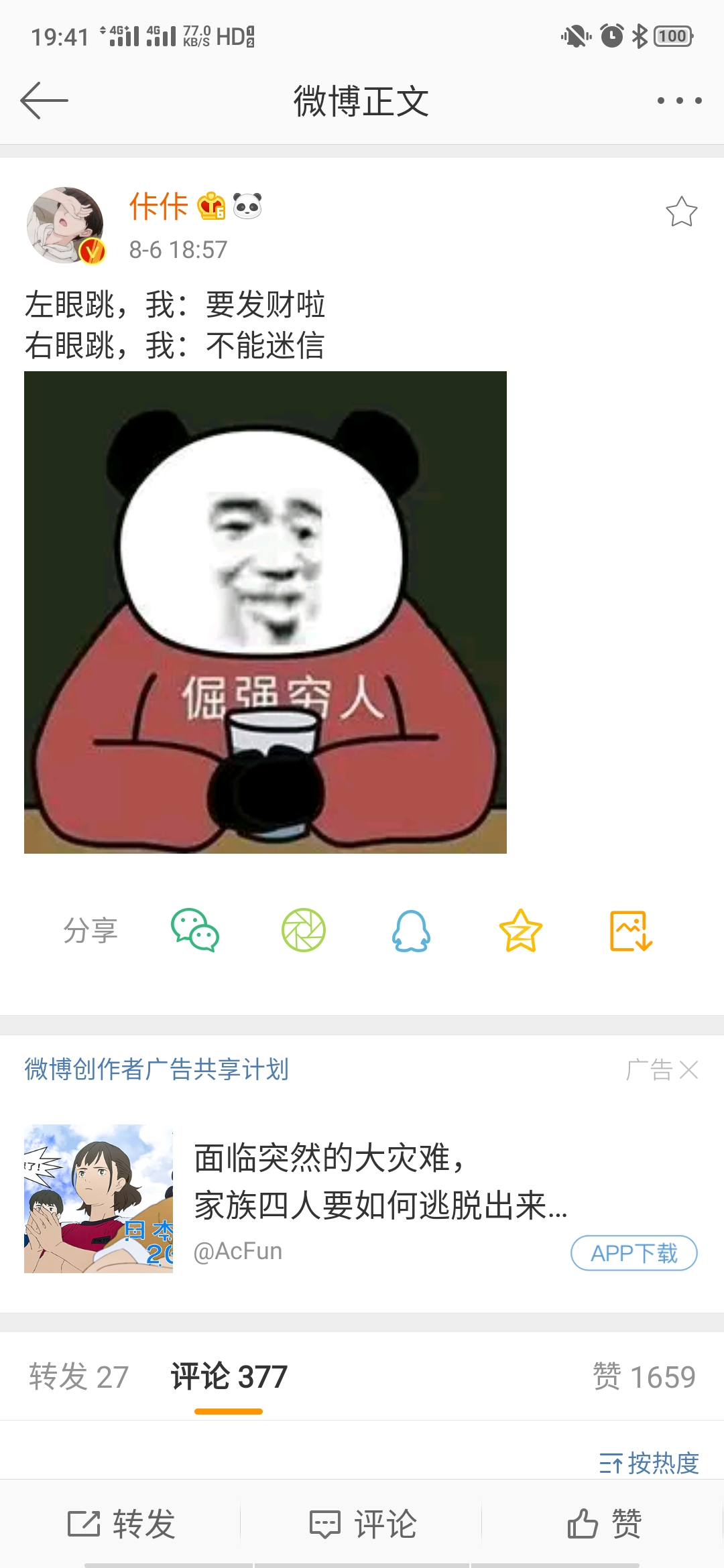
Task: Go back using the arrow icon
Action: tap(44, 101)
